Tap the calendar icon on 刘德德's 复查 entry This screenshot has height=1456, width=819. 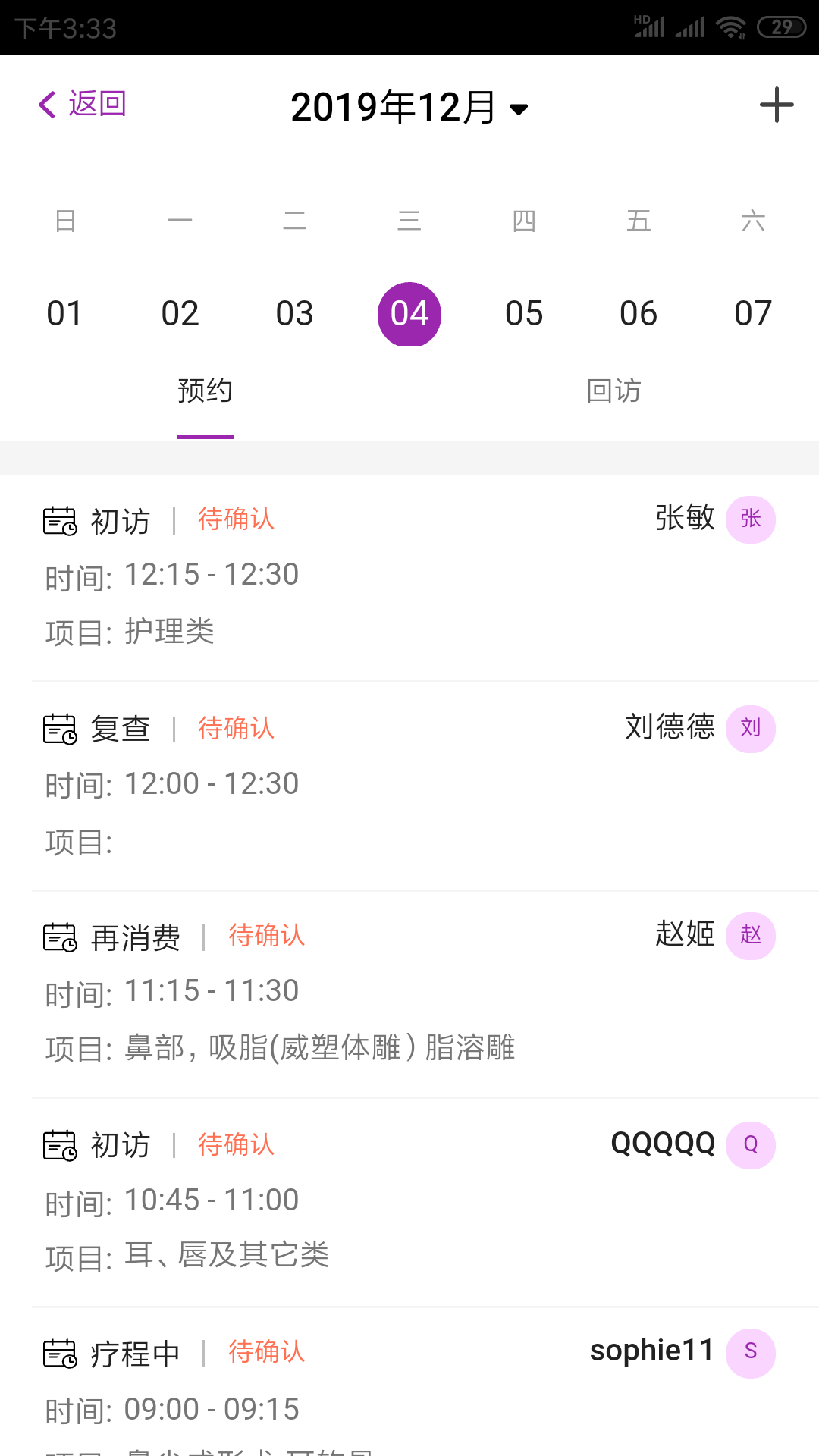(x=59, y=729)
